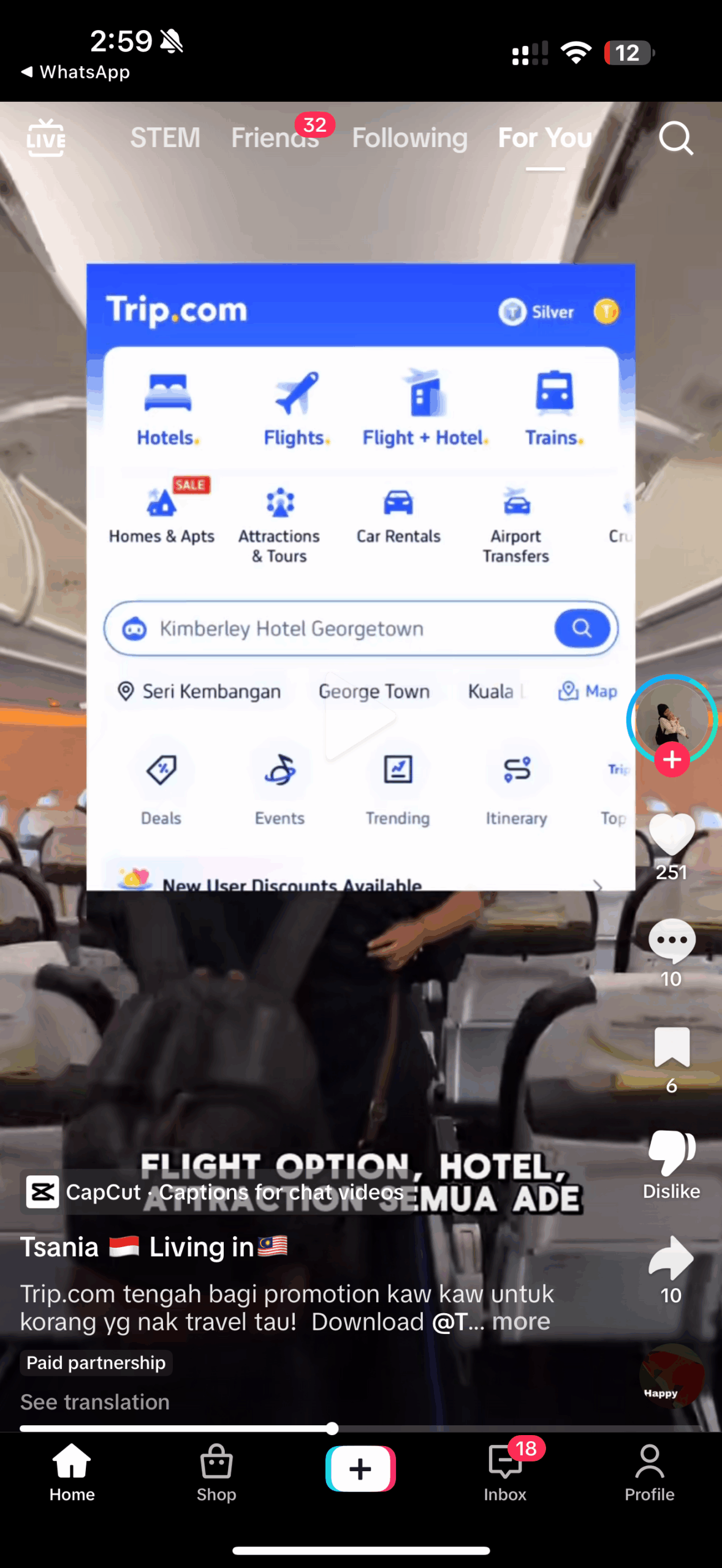
Task: Follow the creator via plus badge
Action: tap(672, 759)
